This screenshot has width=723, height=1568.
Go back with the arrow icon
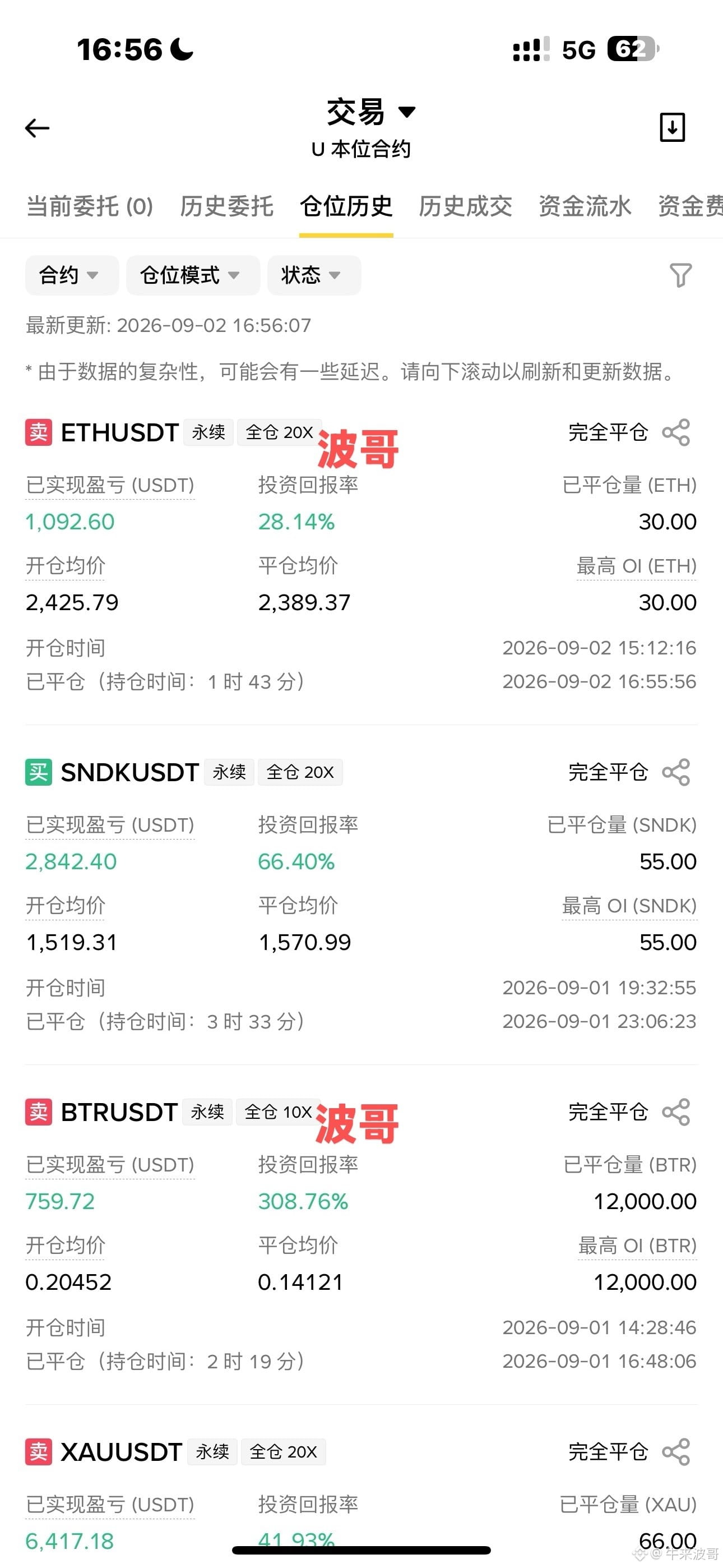point(37,128)
